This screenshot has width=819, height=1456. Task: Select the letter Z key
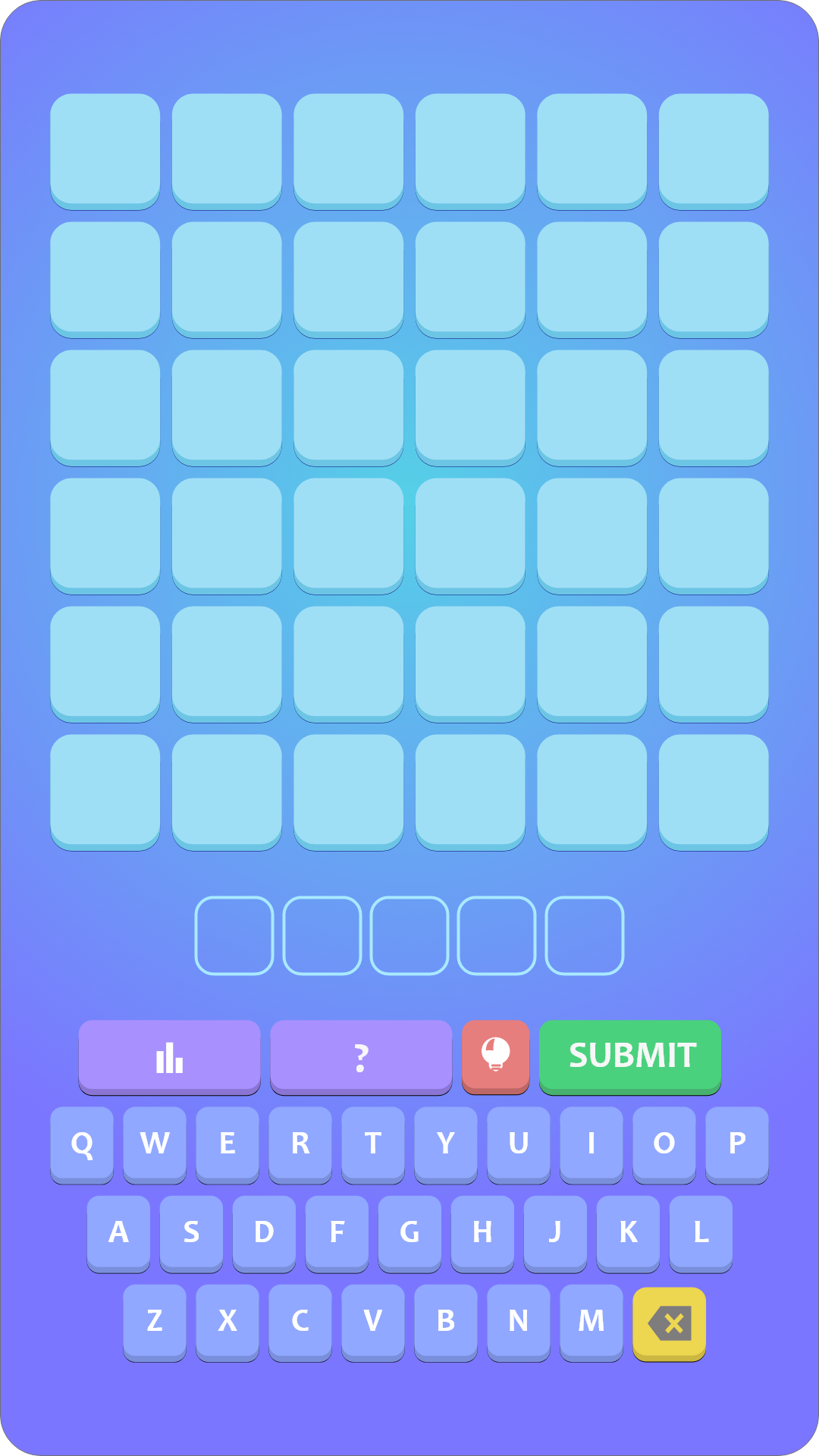155,1321
